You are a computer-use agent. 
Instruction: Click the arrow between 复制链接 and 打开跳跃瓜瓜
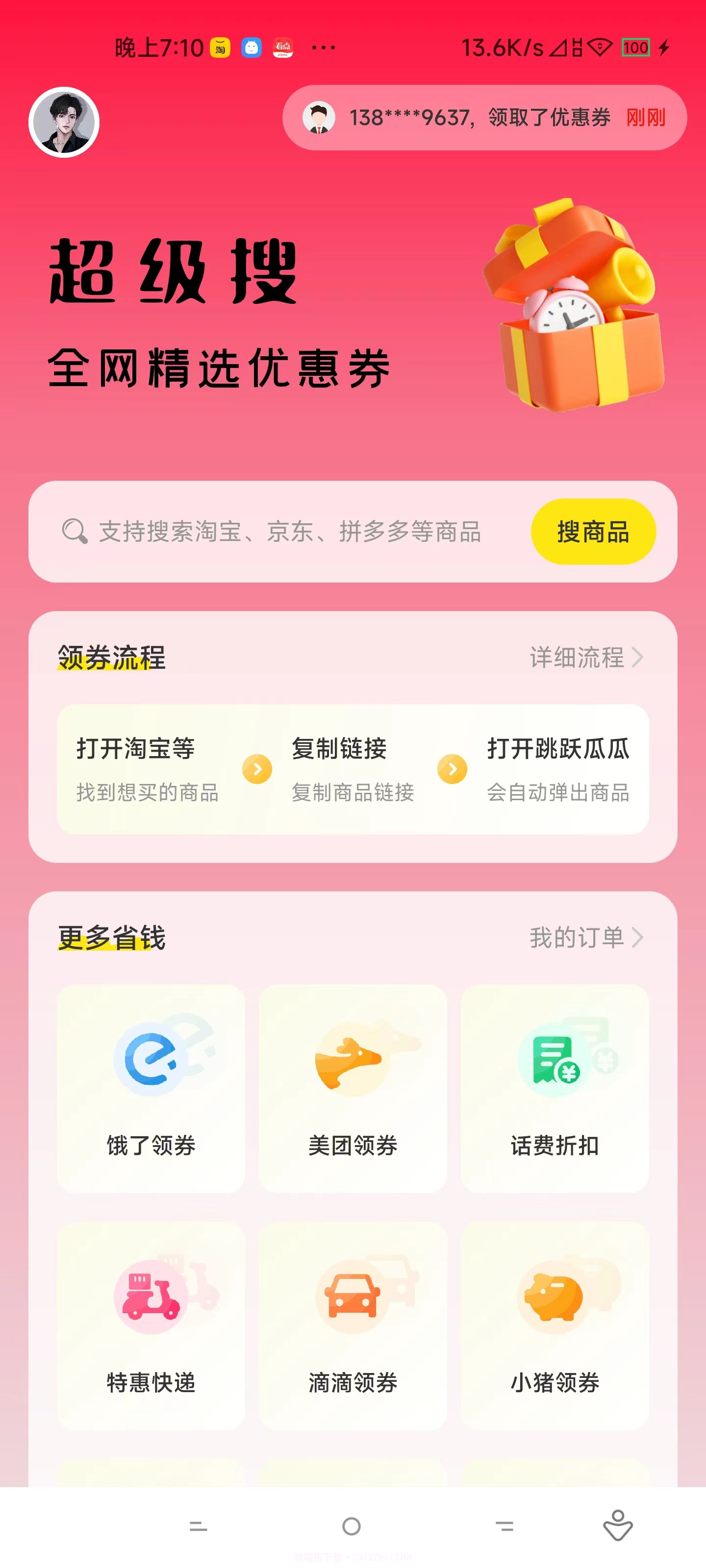tap(452, 770)
